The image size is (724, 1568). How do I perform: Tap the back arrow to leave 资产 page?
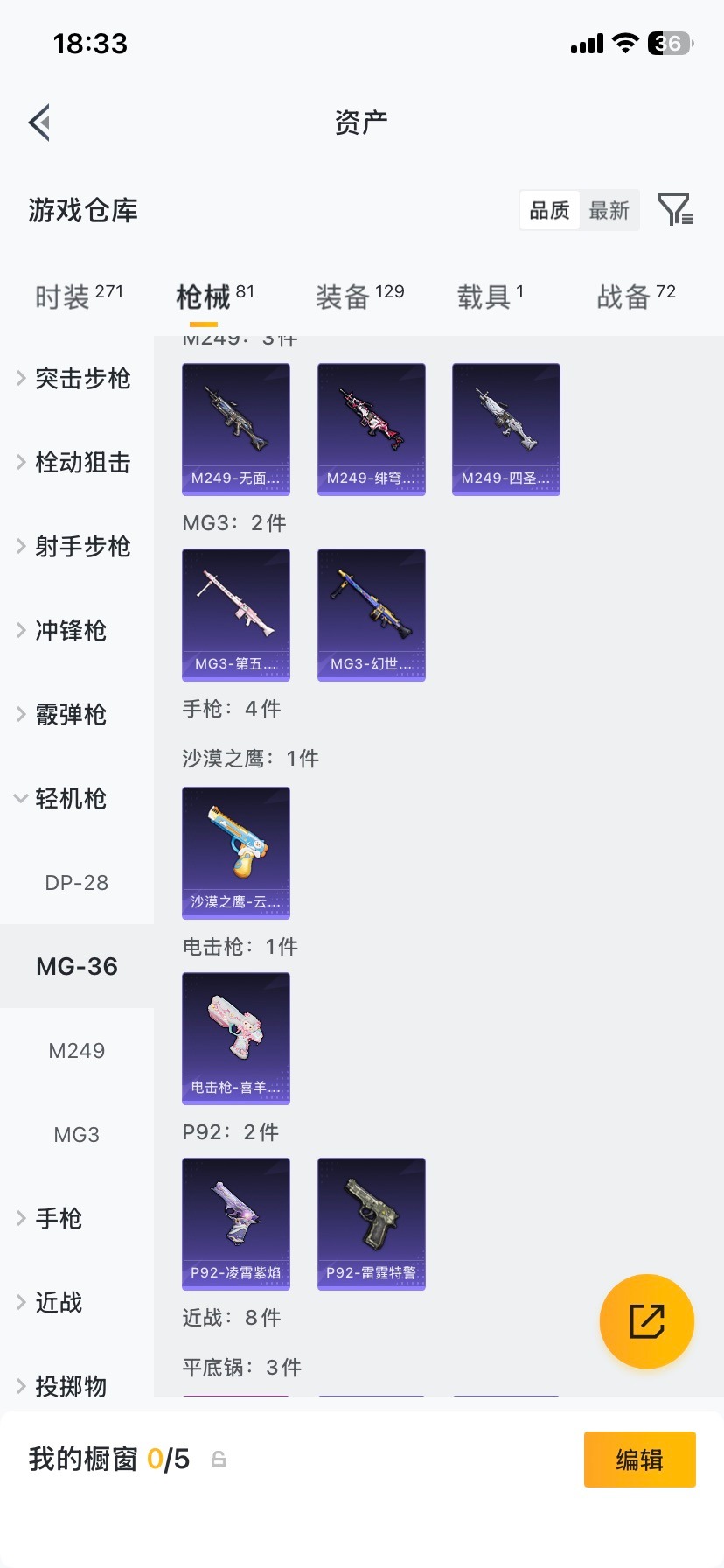38,122
